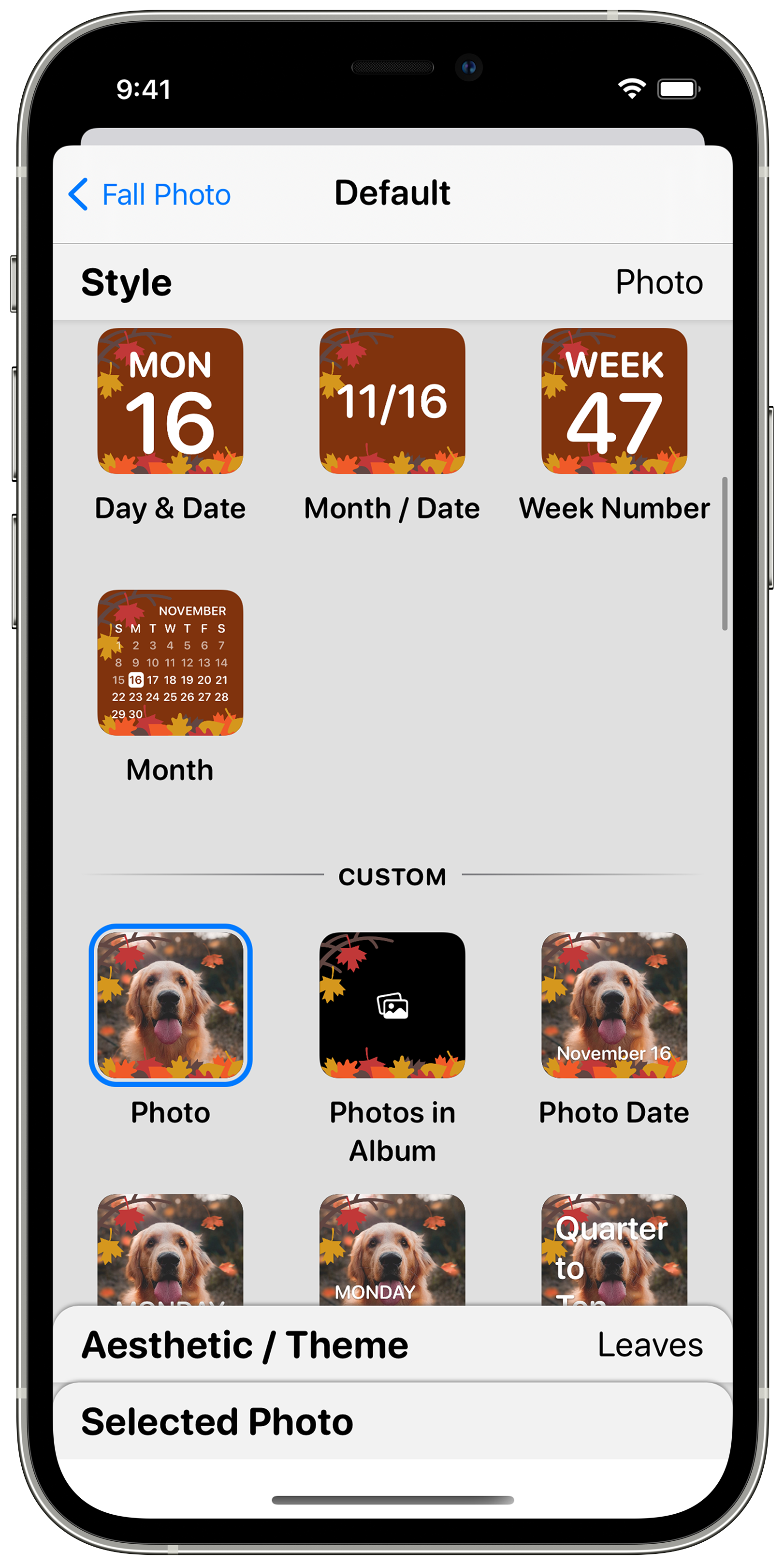Screen dimensions: 784x1565
Task: Tap the Style section header
Action: tap(392, 282)
